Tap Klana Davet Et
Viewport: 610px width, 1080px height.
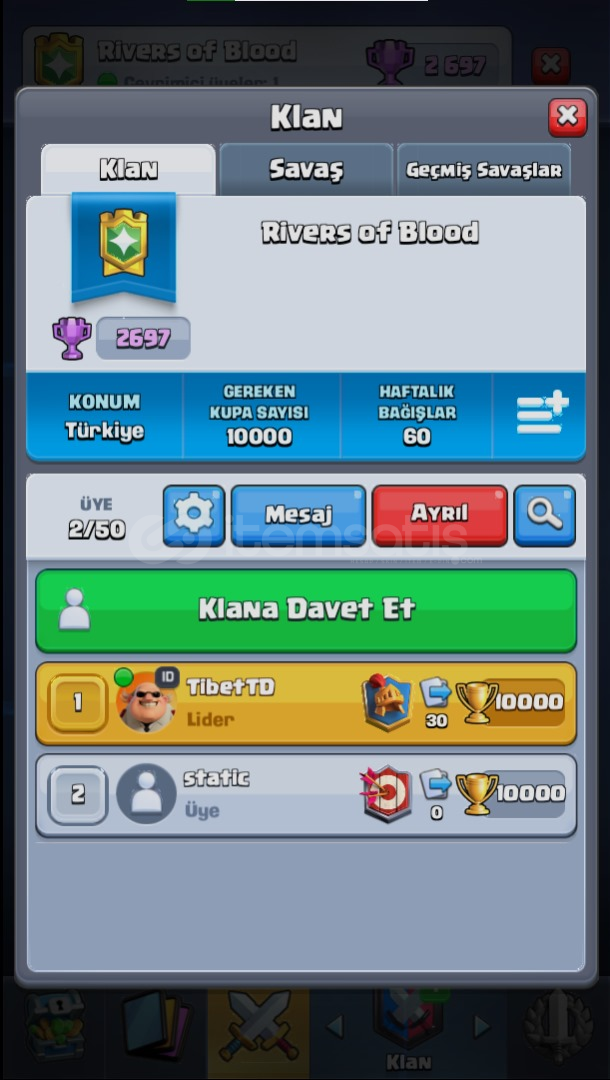coord(306,609)
